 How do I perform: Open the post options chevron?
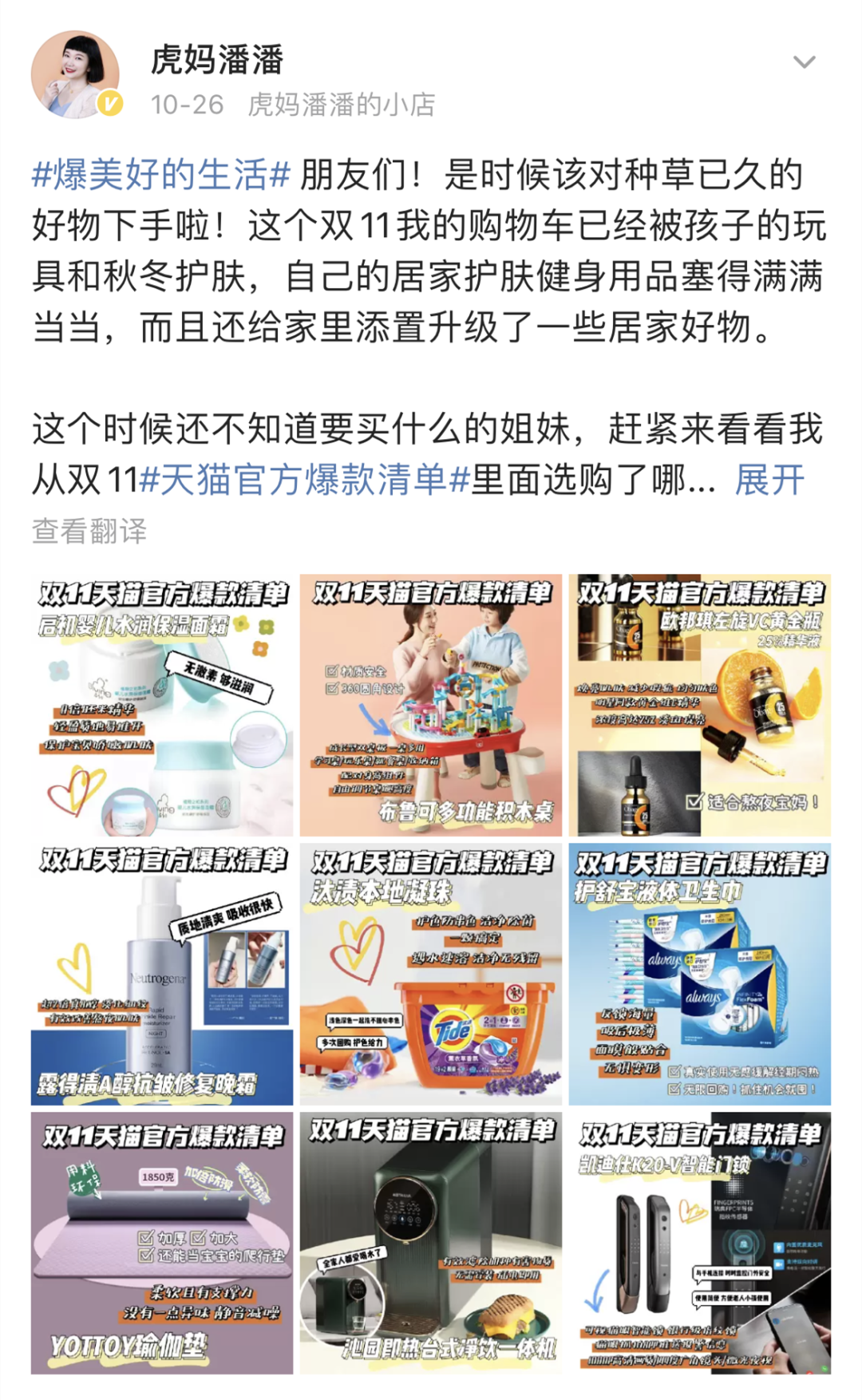804,62
